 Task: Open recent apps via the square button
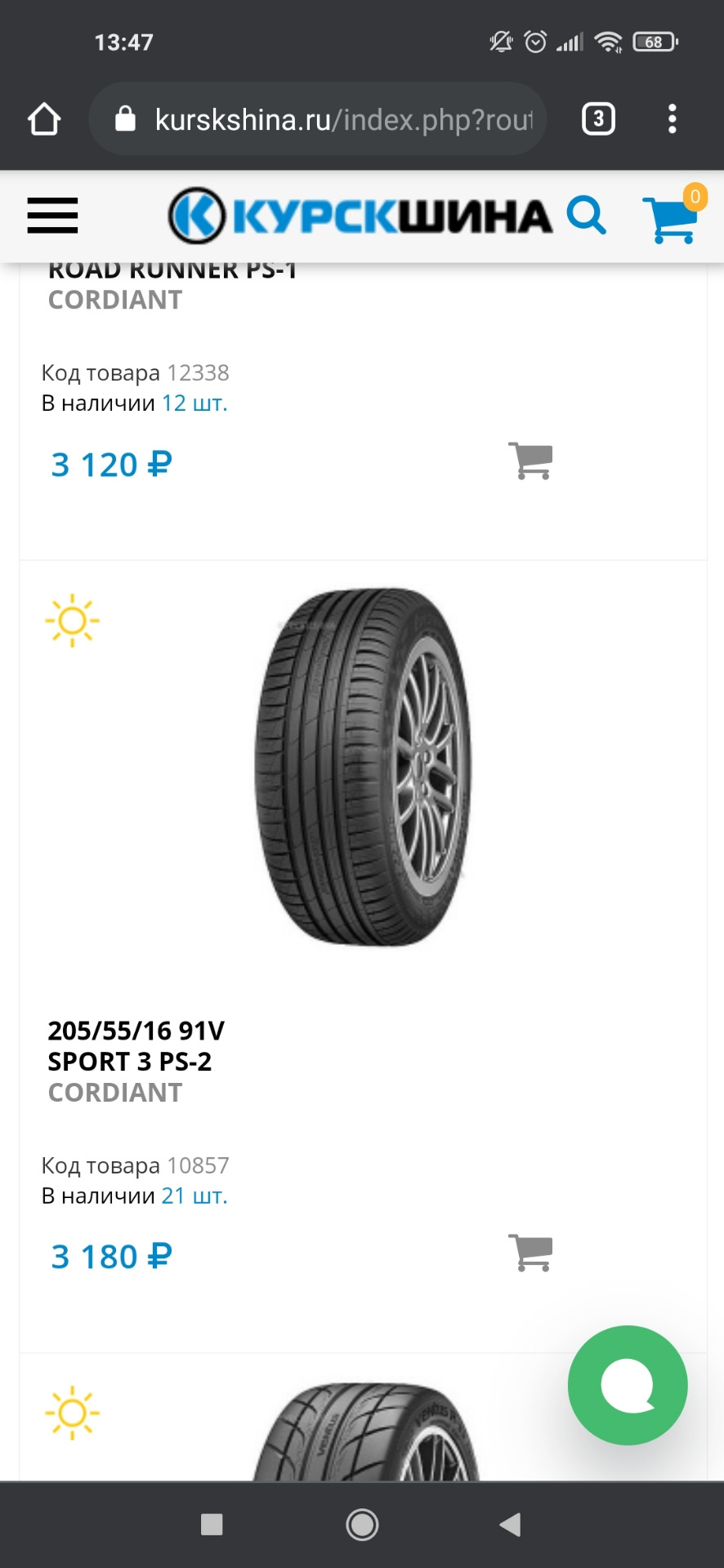(212, 1524)
